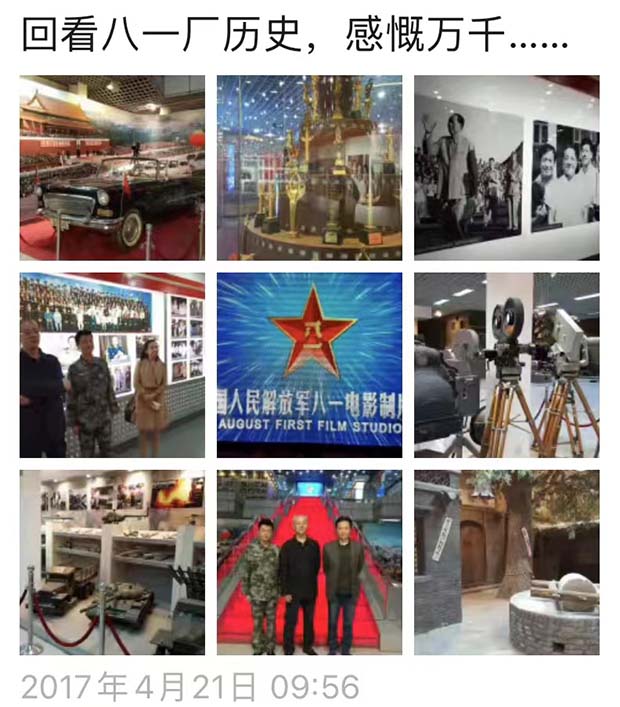Open the vintage film cameras photo
The width and height of the screenshot is (620, 707).
pyautogui.click(x=506, y=364)
